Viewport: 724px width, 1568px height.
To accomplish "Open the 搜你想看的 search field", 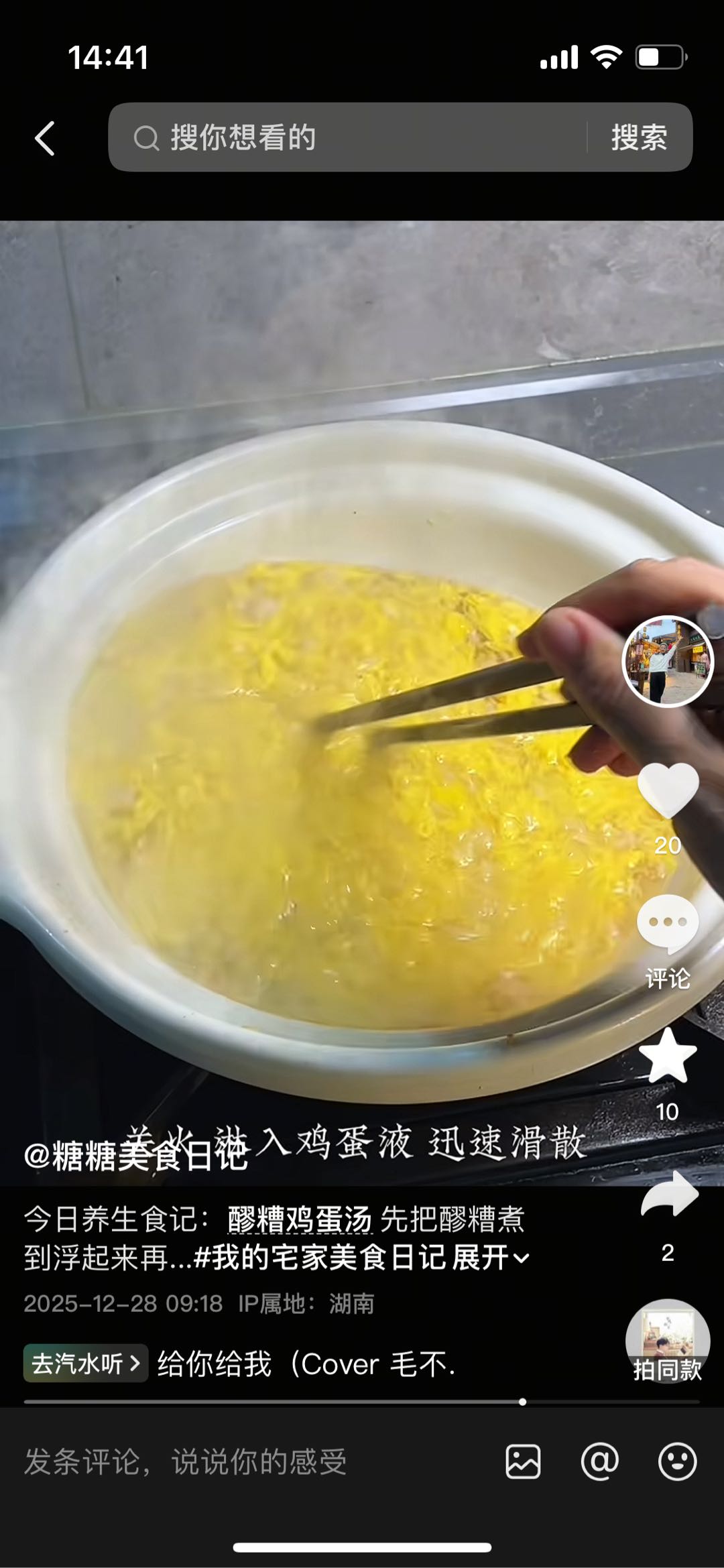I will point(349,137).
